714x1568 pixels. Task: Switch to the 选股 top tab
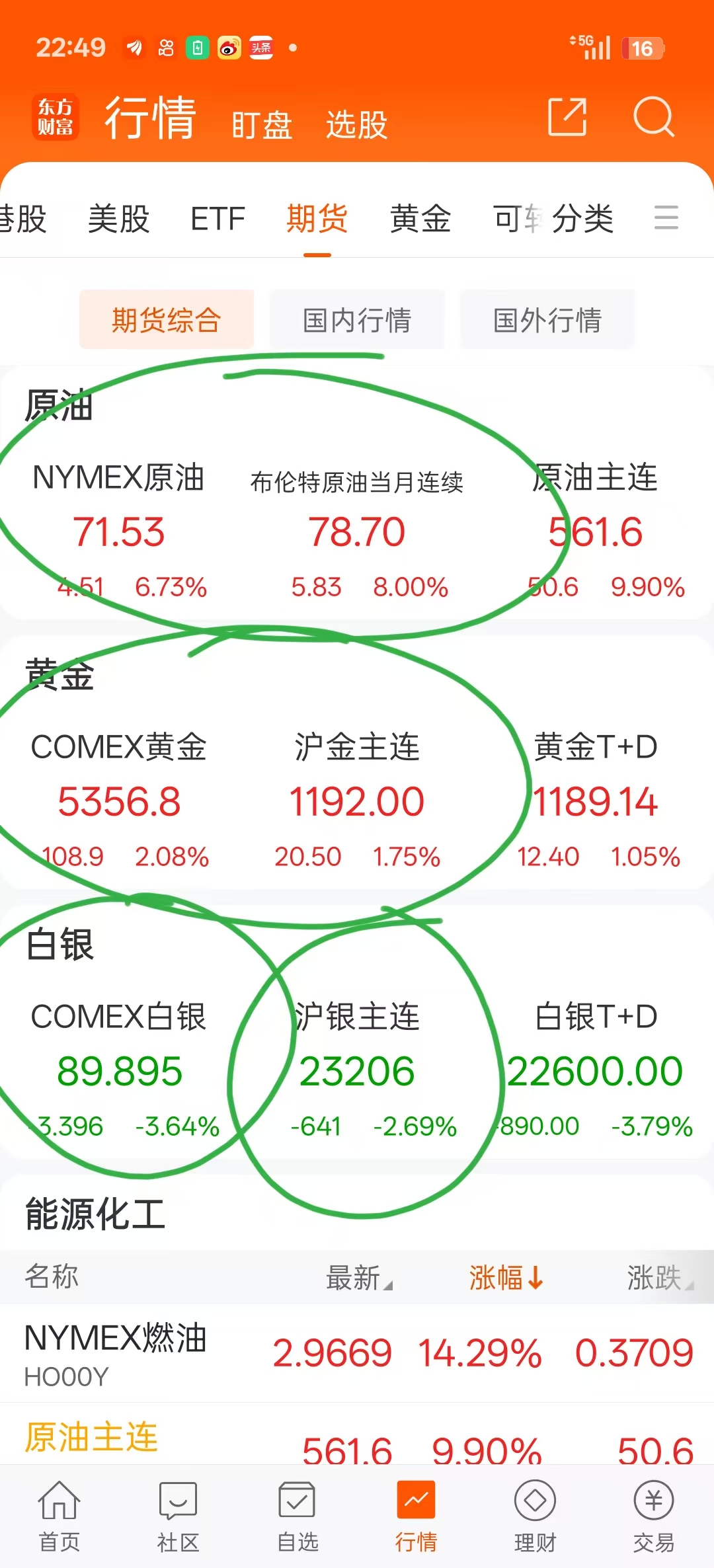(356, 124)
